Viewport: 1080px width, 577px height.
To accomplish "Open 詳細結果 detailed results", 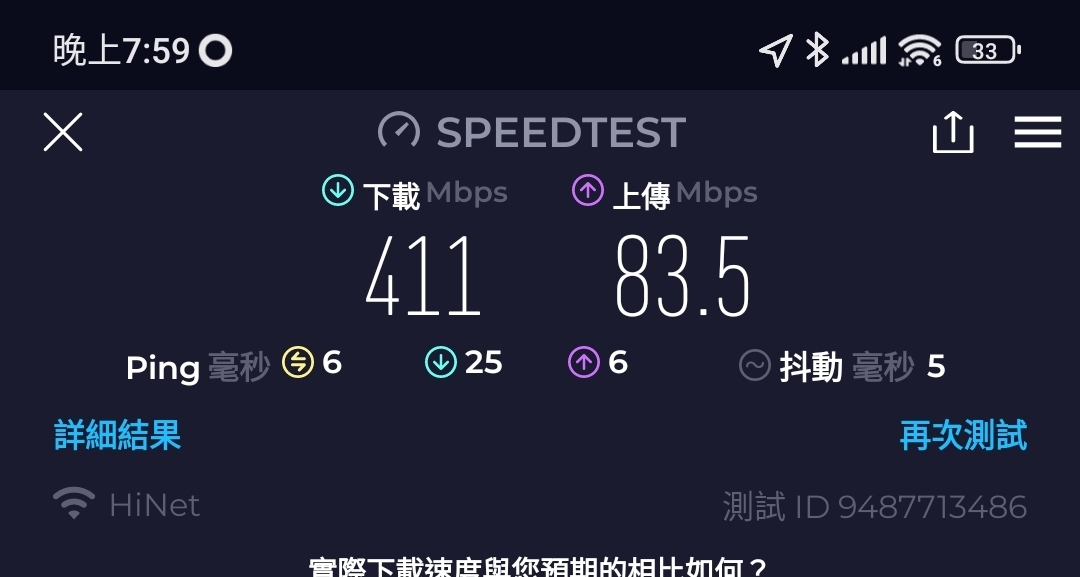I will 117,435.
